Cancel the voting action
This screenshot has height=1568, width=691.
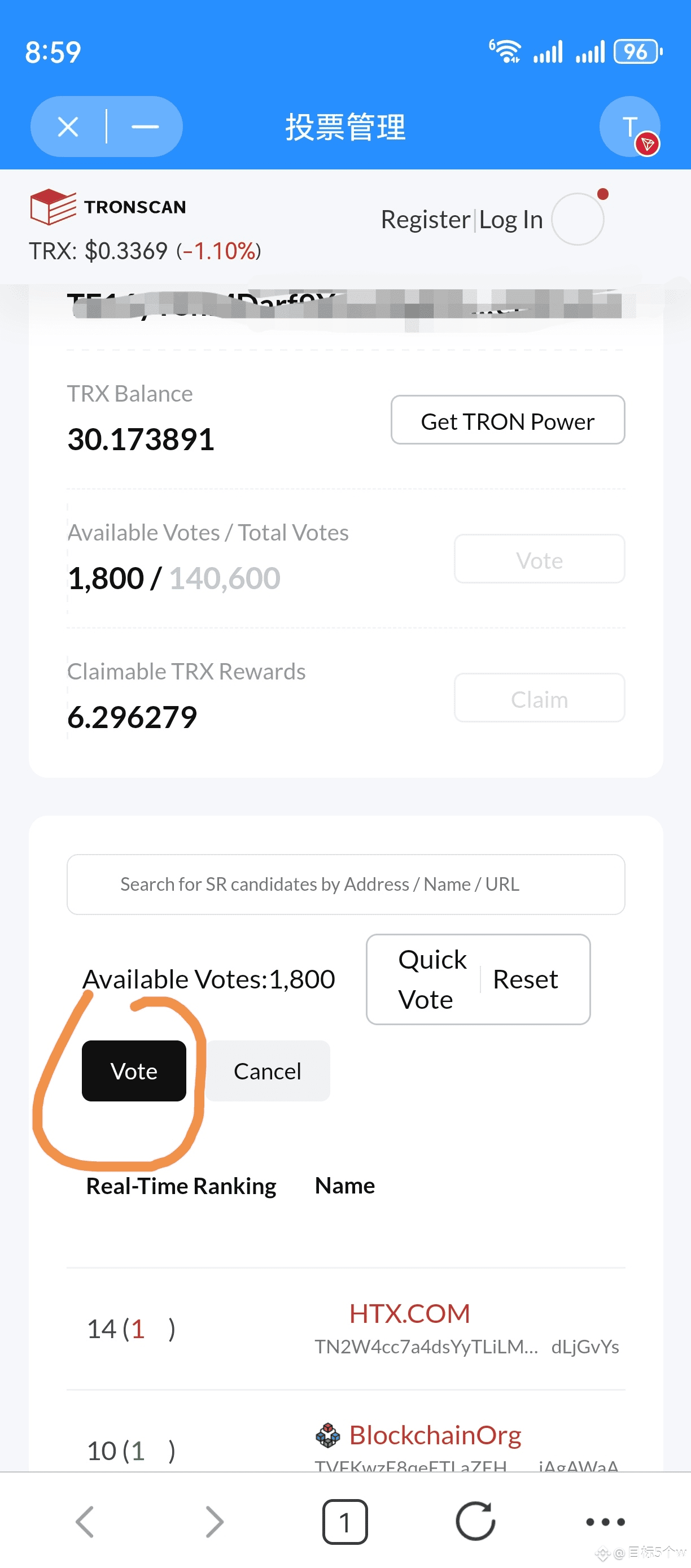268,1071
